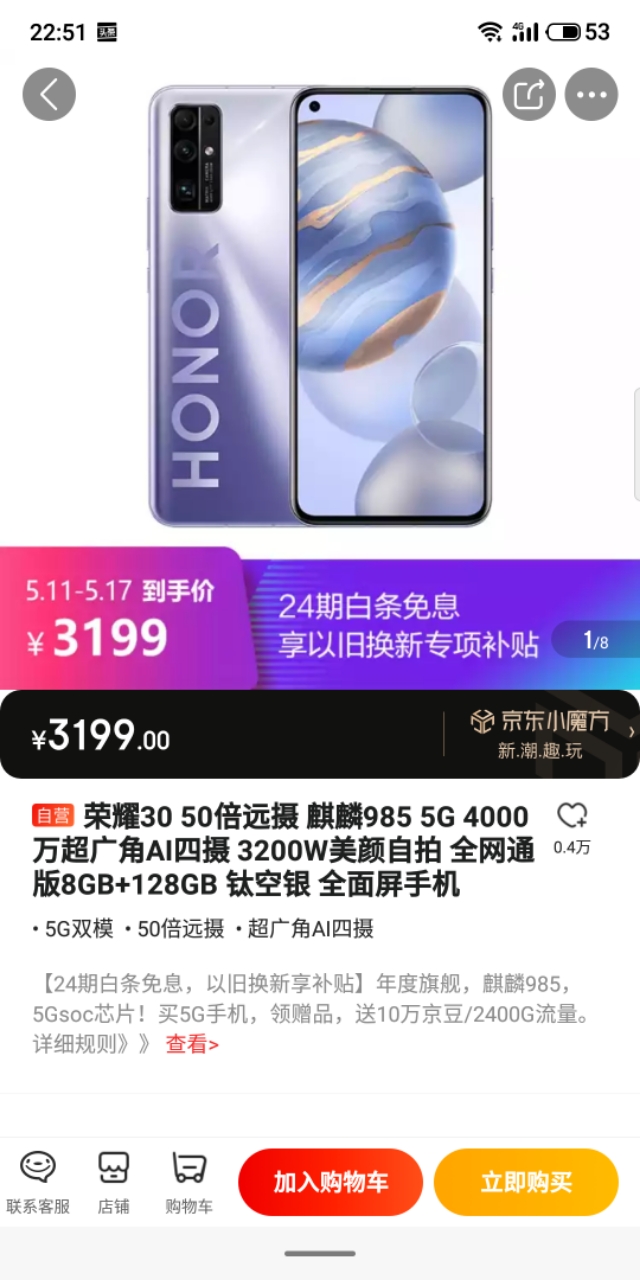
Task: Visit the 店铺 store page
Action: tap(113, 1182)
